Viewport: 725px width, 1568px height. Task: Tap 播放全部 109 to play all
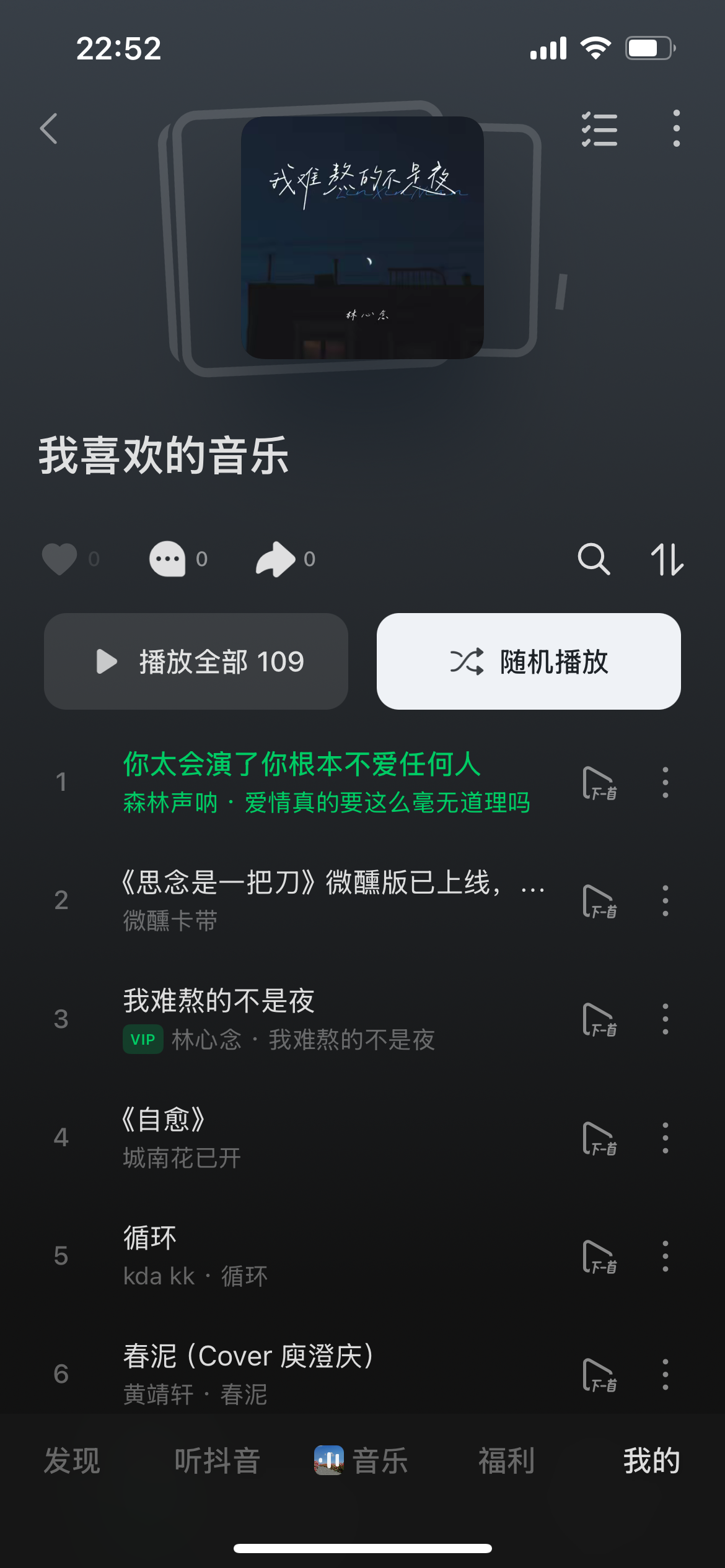196,661
